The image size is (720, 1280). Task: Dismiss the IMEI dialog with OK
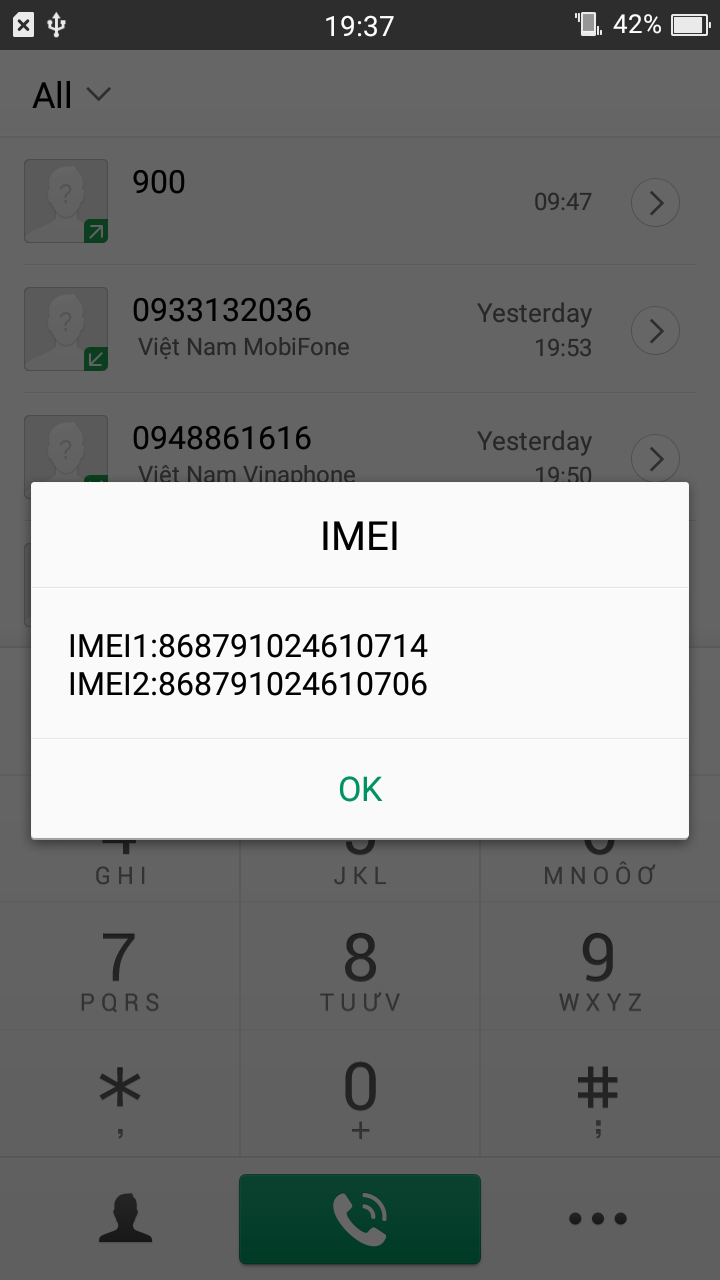[360, 789]
